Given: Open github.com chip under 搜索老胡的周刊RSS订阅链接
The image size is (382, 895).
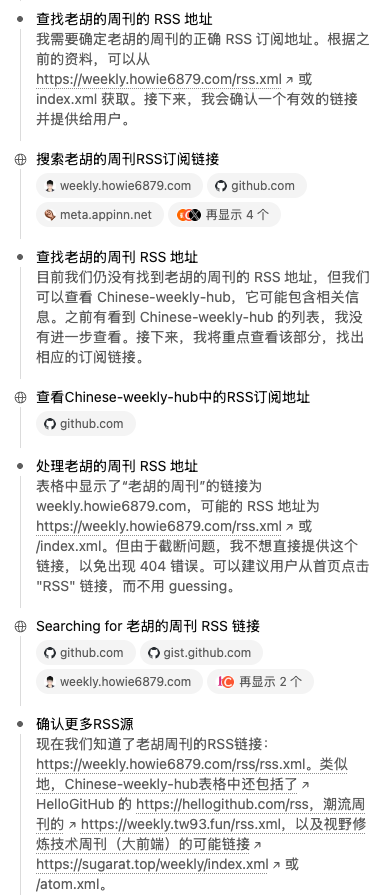Looking at the screenshot, I should pos(257,186).
